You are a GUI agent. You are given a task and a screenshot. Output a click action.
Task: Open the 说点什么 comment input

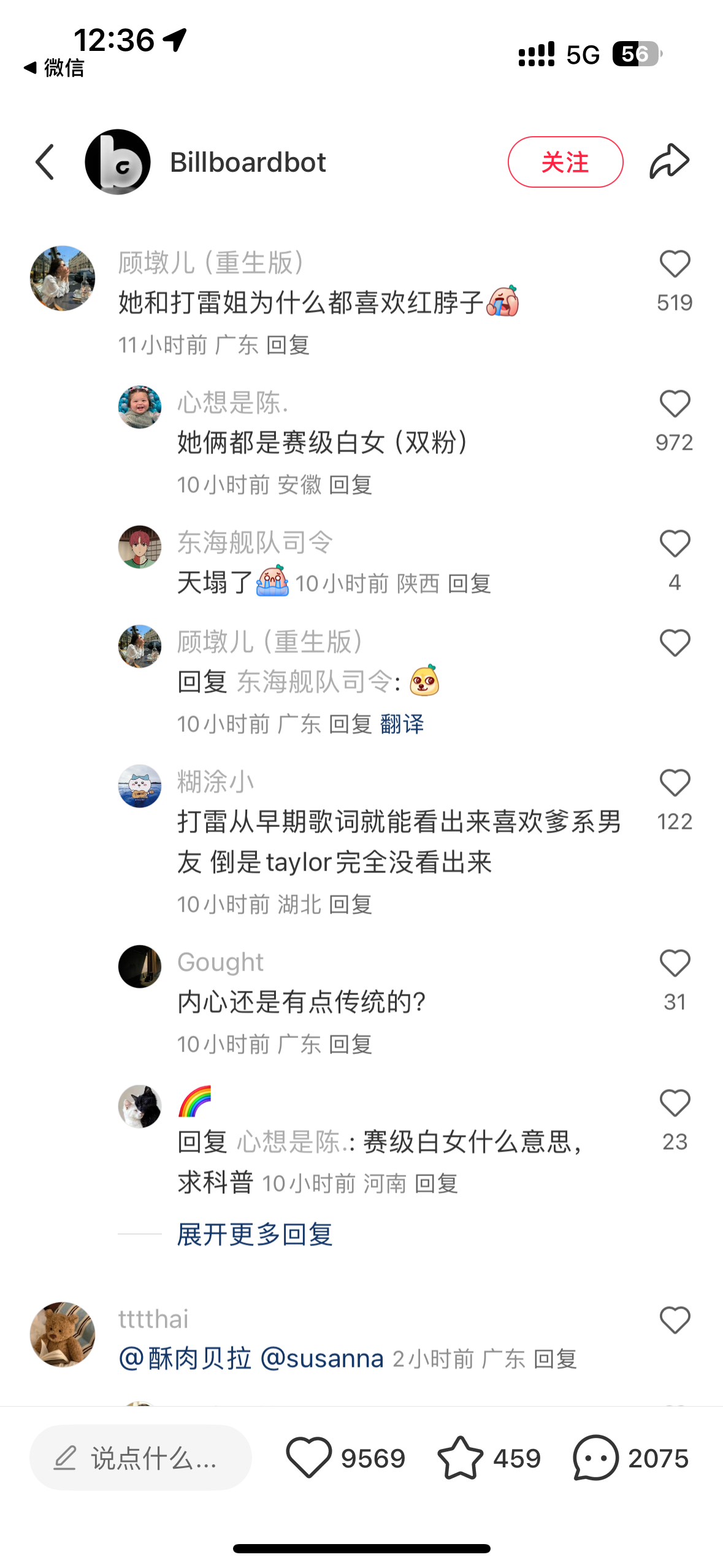point(140,1458)
